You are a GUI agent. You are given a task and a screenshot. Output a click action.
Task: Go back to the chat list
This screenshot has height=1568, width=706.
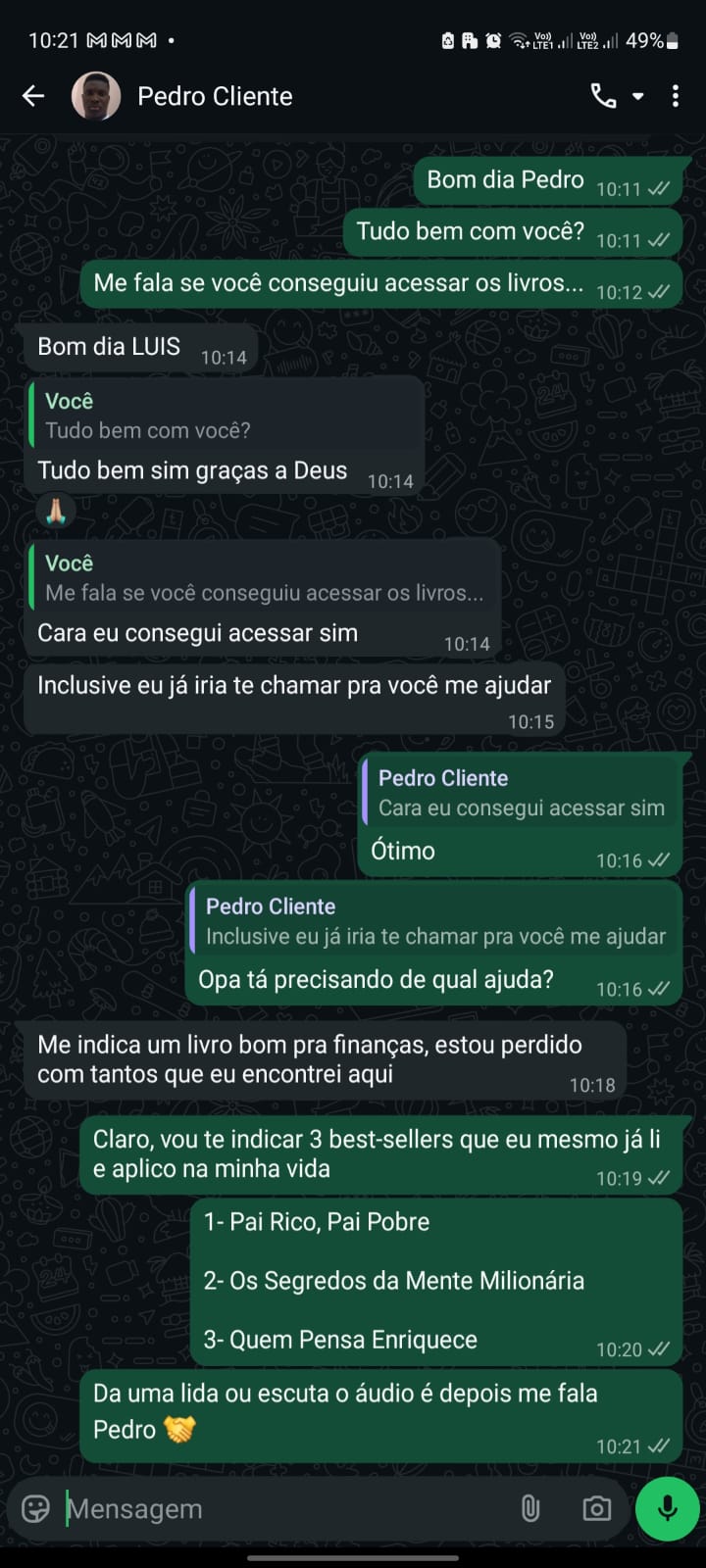click(x=33, y=96)
